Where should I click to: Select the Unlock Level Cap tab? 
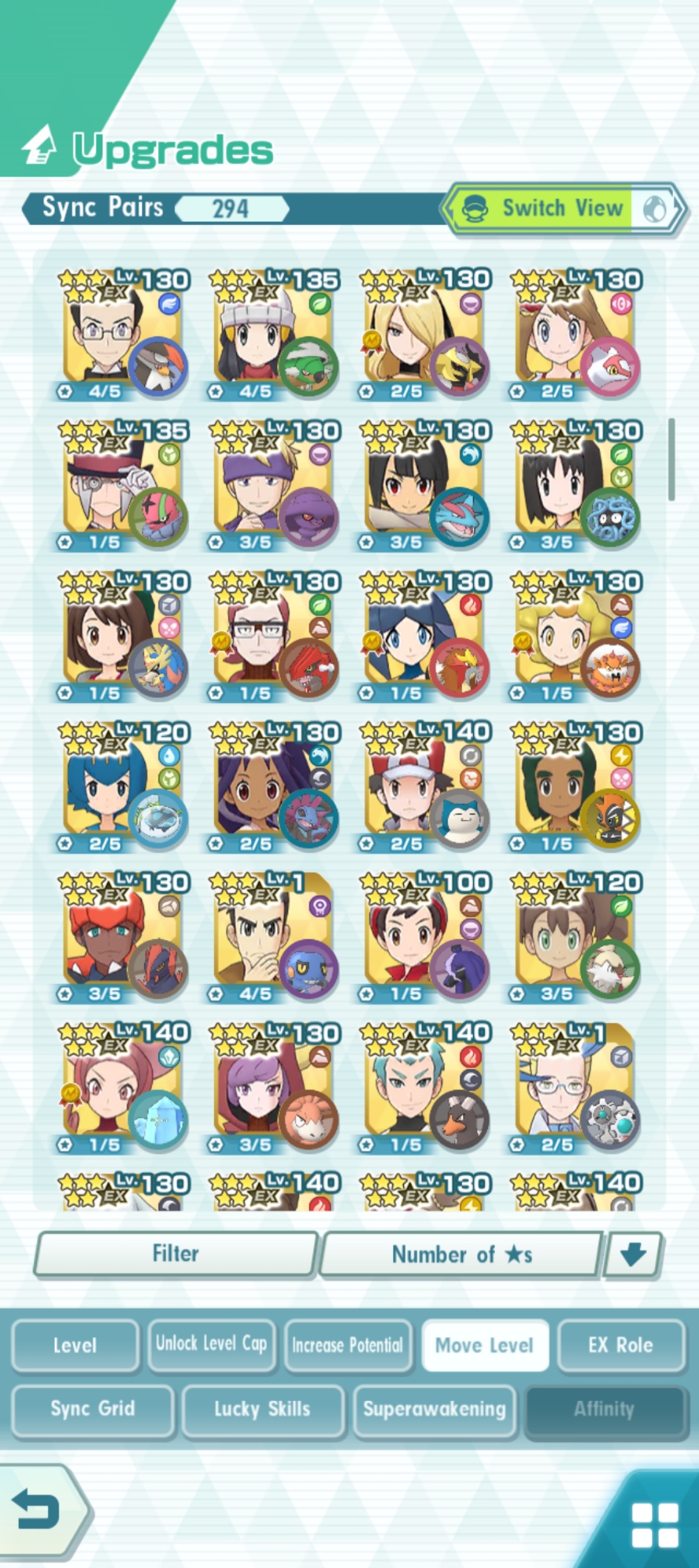pos(212,1344)
